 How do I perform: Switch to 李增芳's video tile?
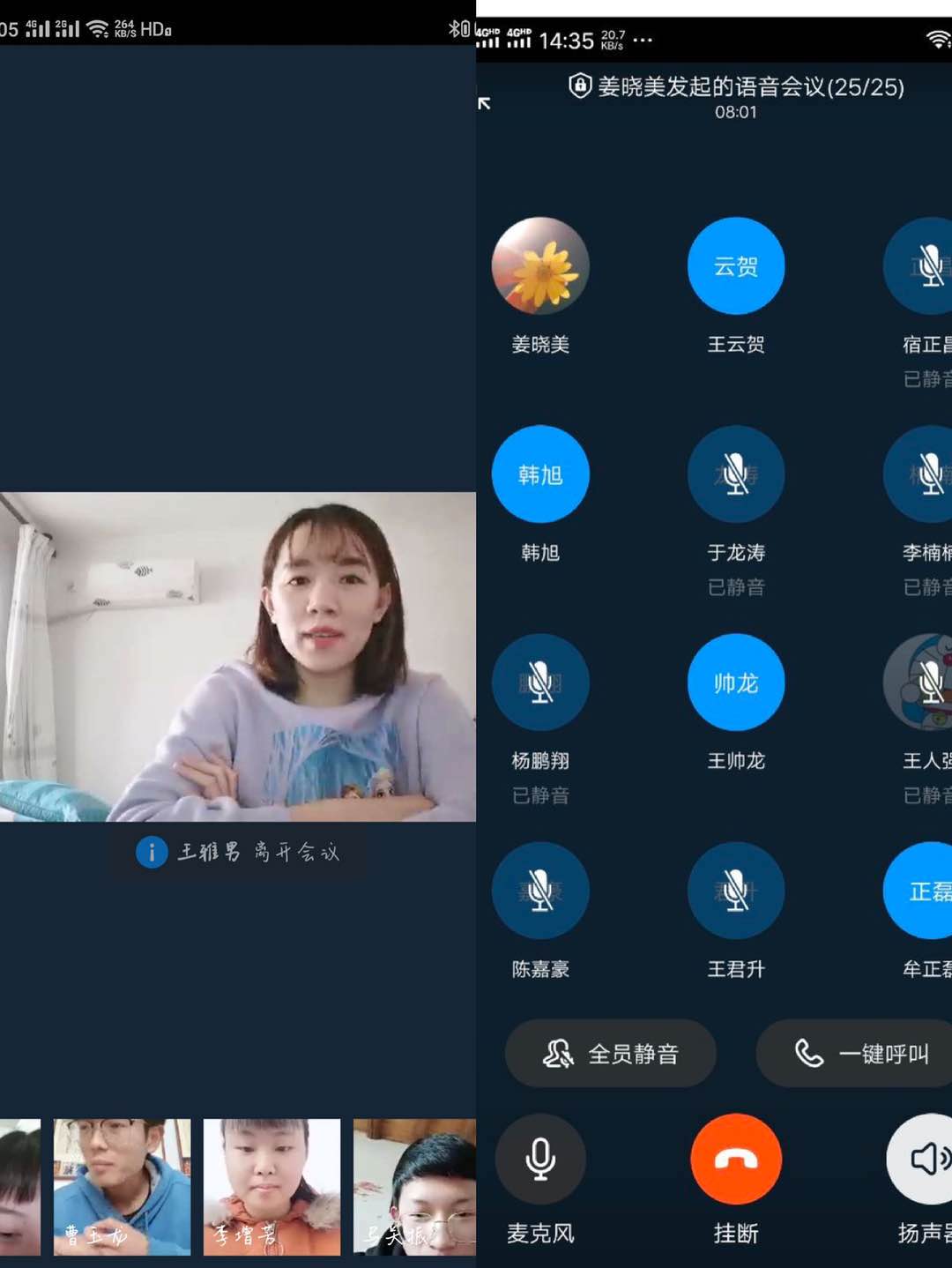[271, 1186]
